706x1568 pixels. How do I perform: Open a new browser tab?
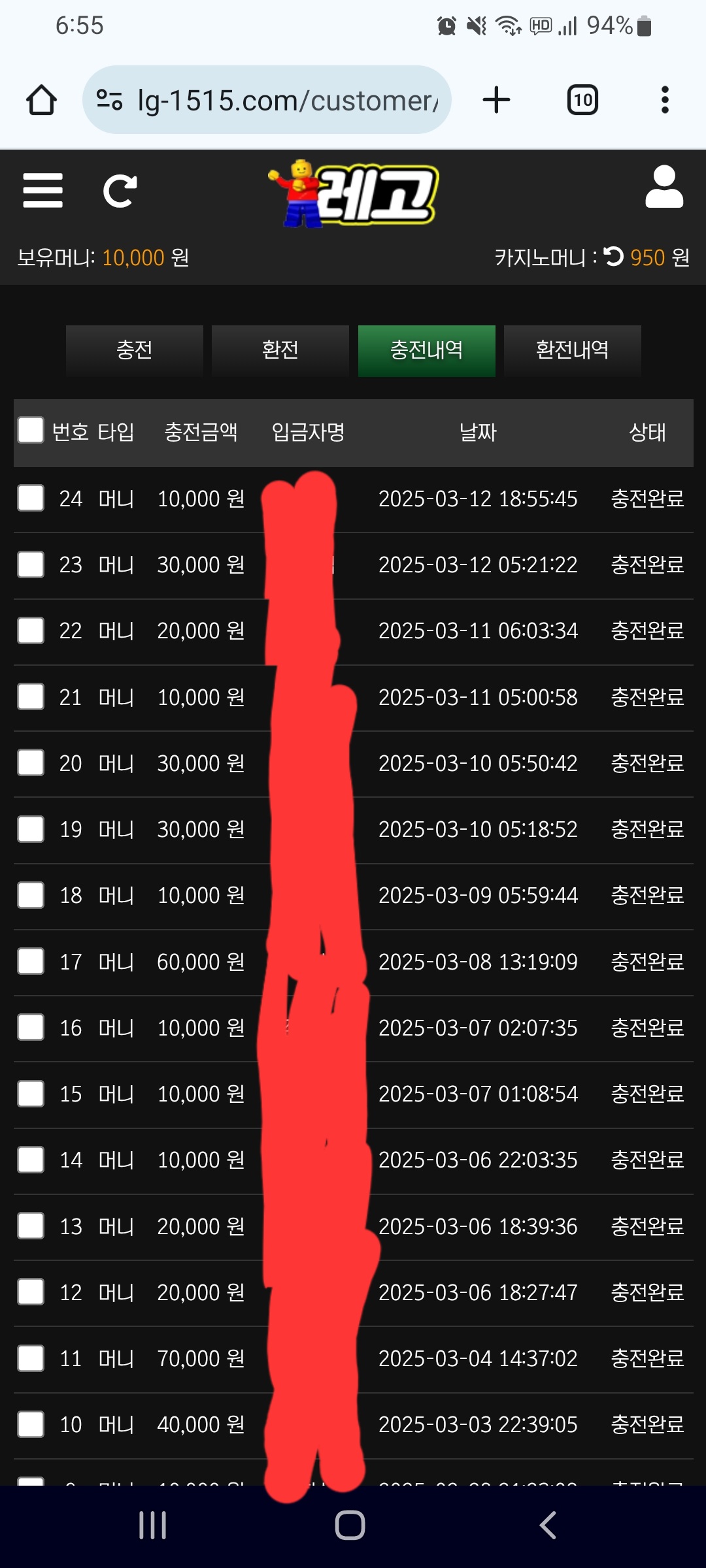point(496,101)
